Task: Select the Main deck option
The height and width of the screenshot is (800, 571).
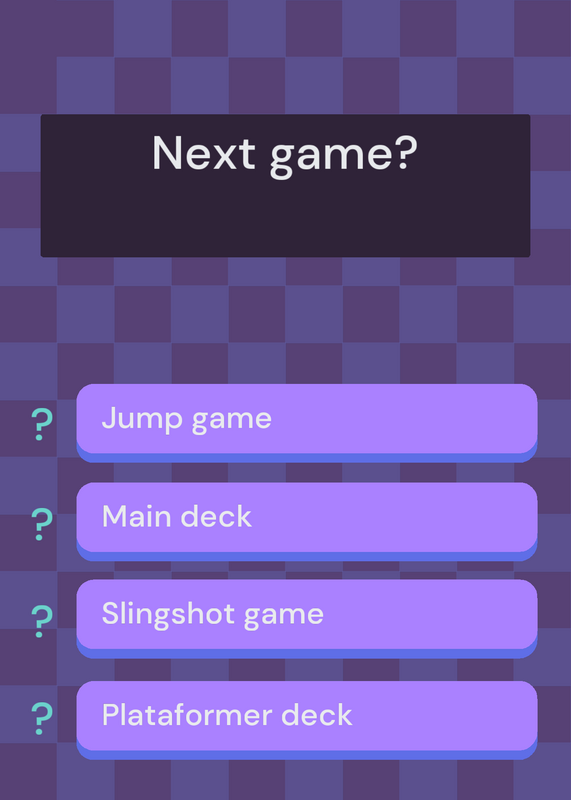Action: point(307,521)
